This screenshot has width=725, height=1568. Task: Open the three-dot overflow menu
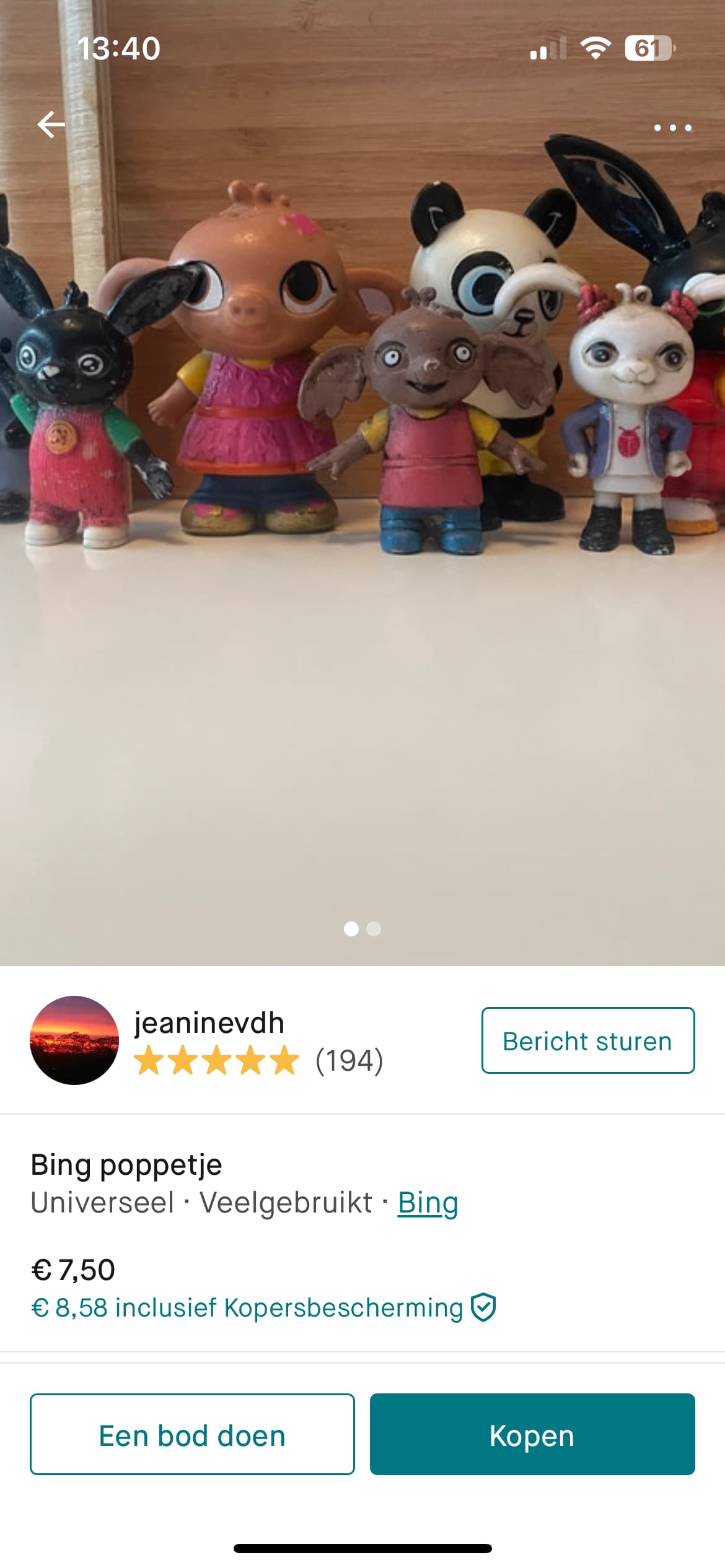click(x=672, y=128)
